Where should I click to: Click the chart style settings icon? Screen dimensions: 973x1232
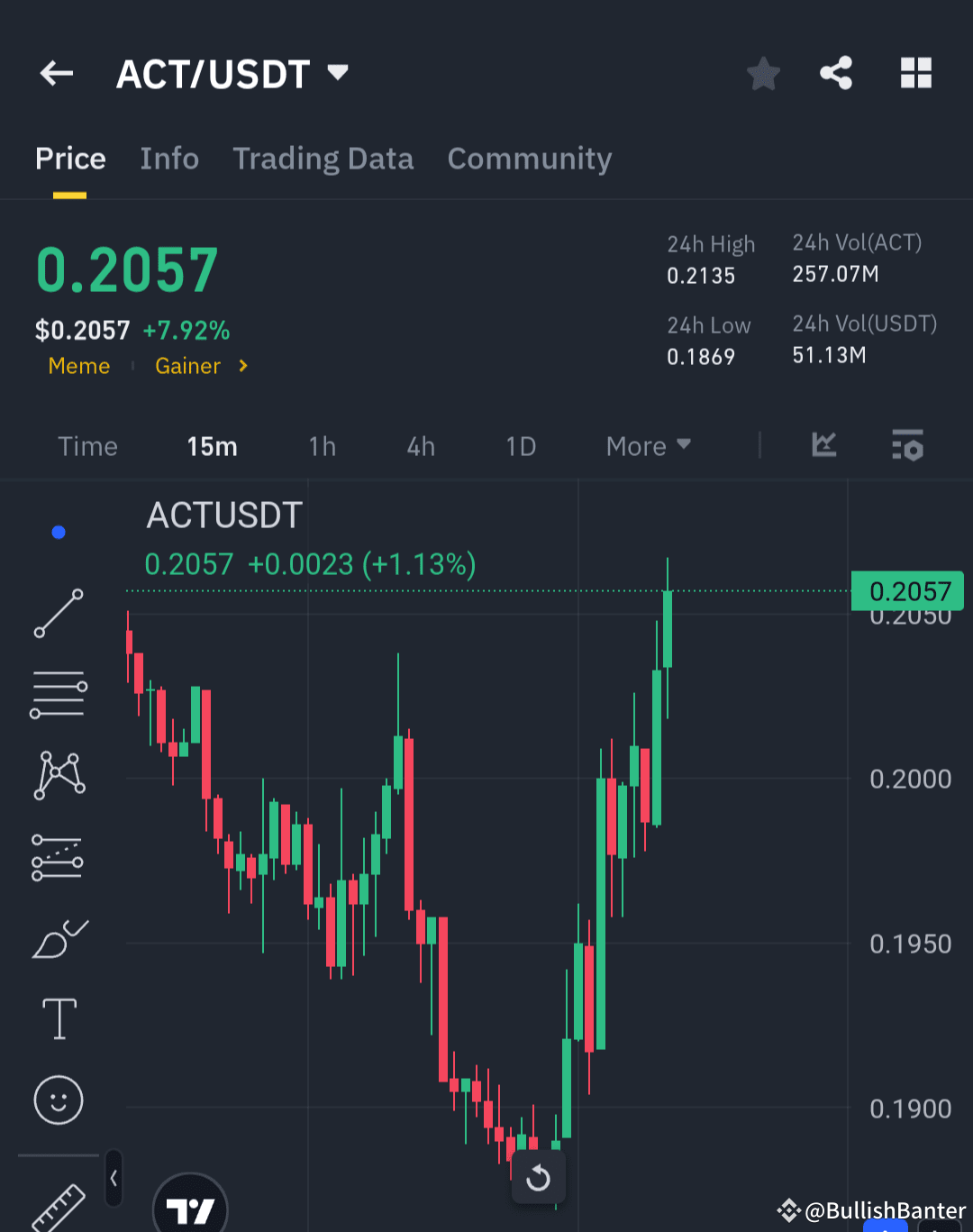pos(907,445)
